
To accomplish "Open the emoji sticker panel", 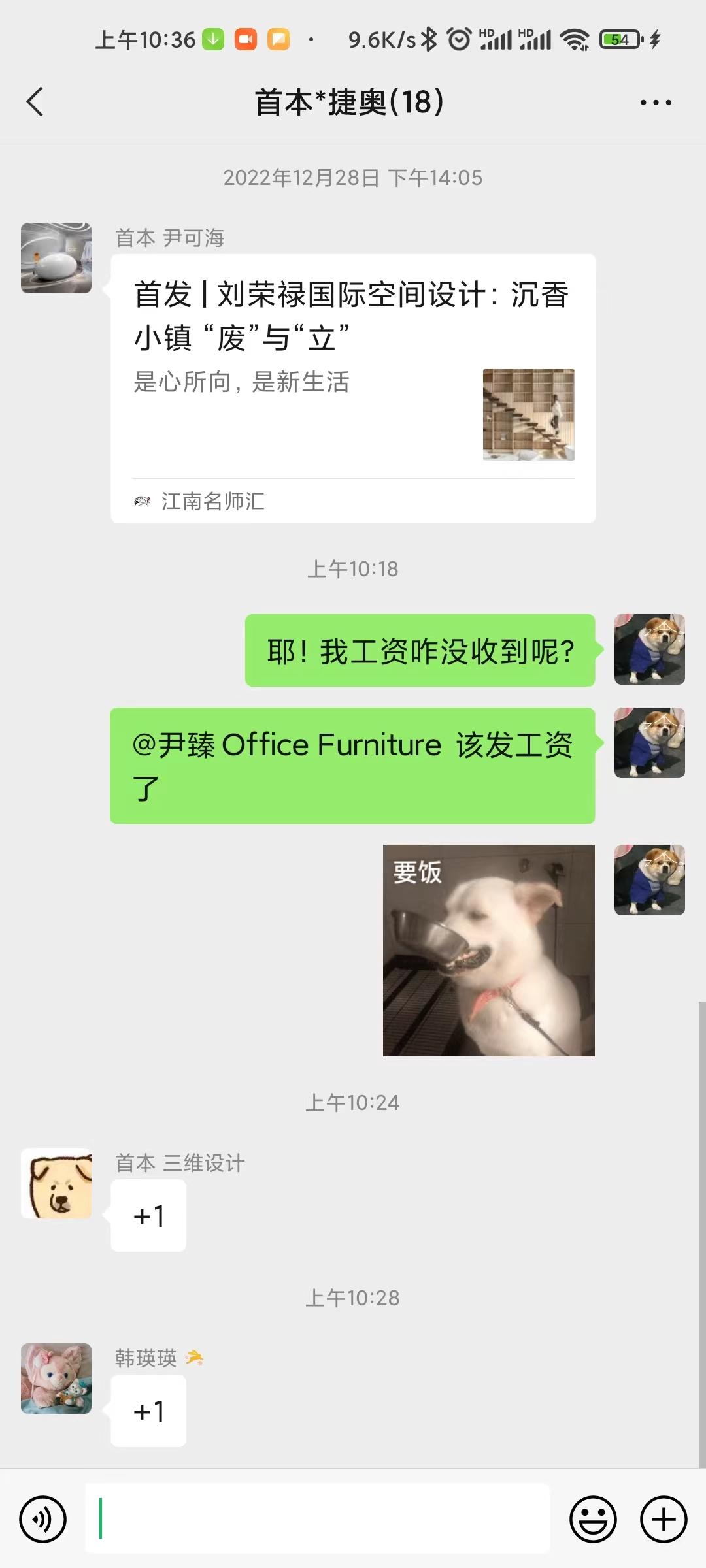I will click(x=593, y=1519).
